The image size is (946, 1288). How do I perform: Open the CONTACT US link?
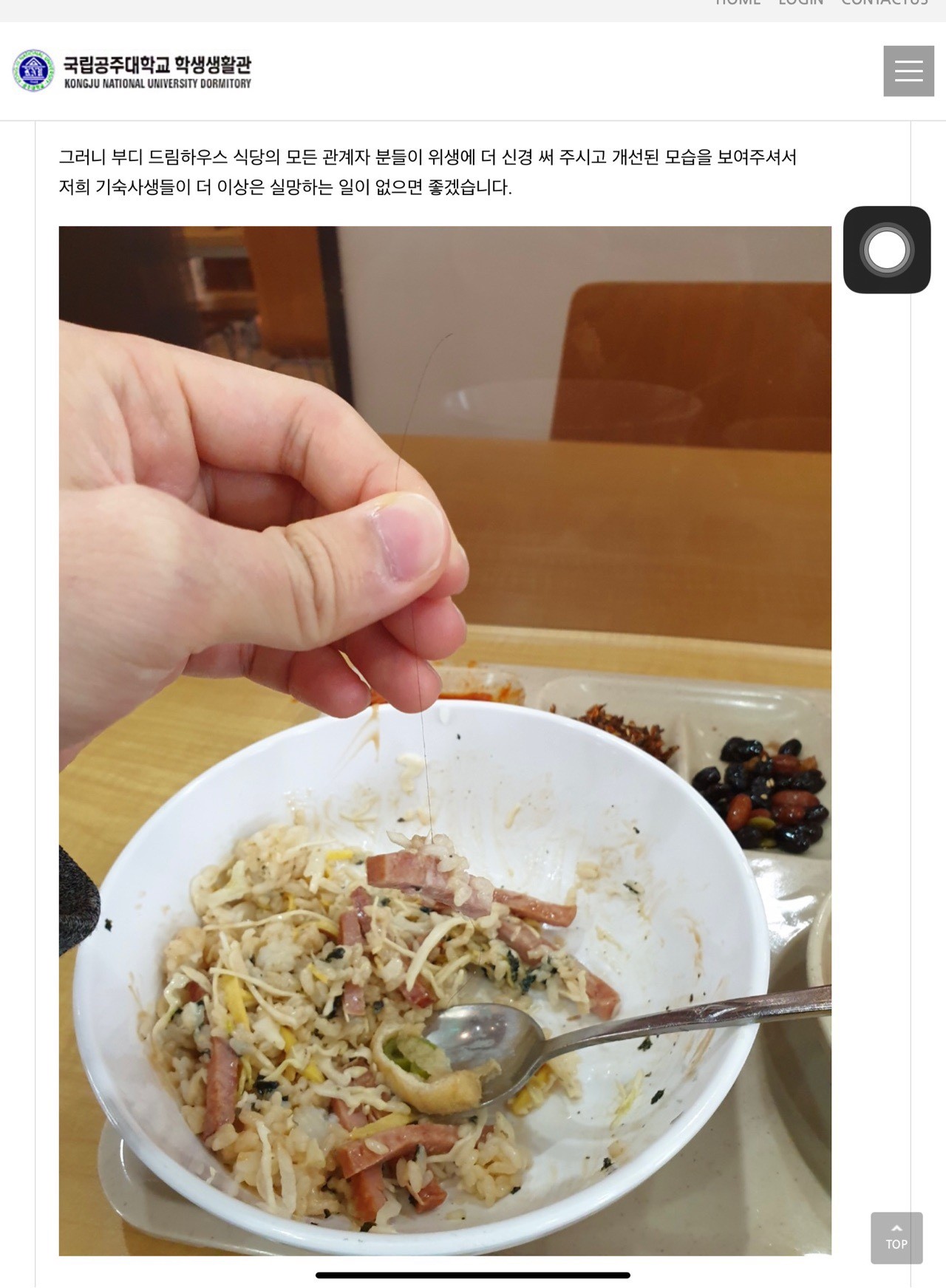point(884,3)
